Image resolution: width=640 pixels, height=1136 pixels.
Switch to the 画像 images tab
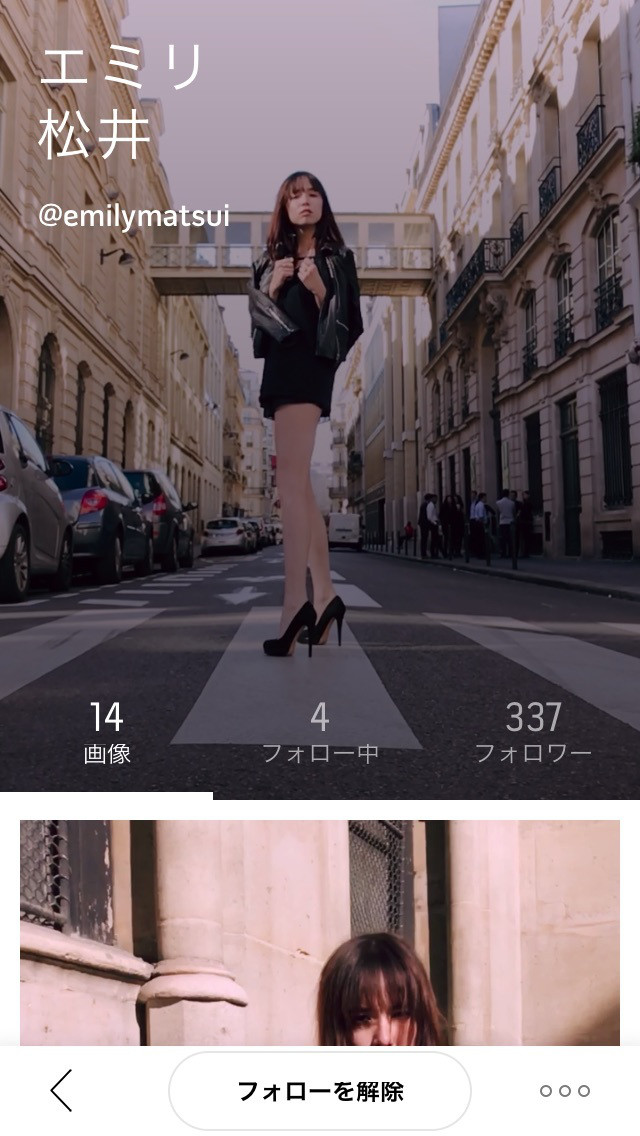106,733
